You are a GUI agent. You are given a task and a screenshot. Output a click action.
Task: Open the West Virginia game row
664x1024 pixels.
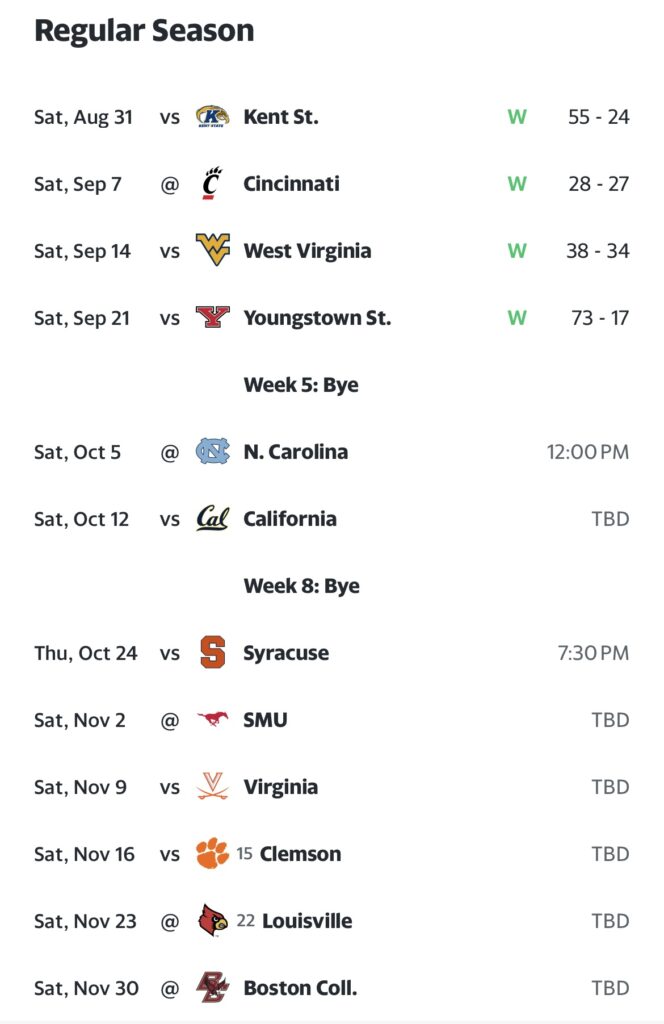click(306, 251)
